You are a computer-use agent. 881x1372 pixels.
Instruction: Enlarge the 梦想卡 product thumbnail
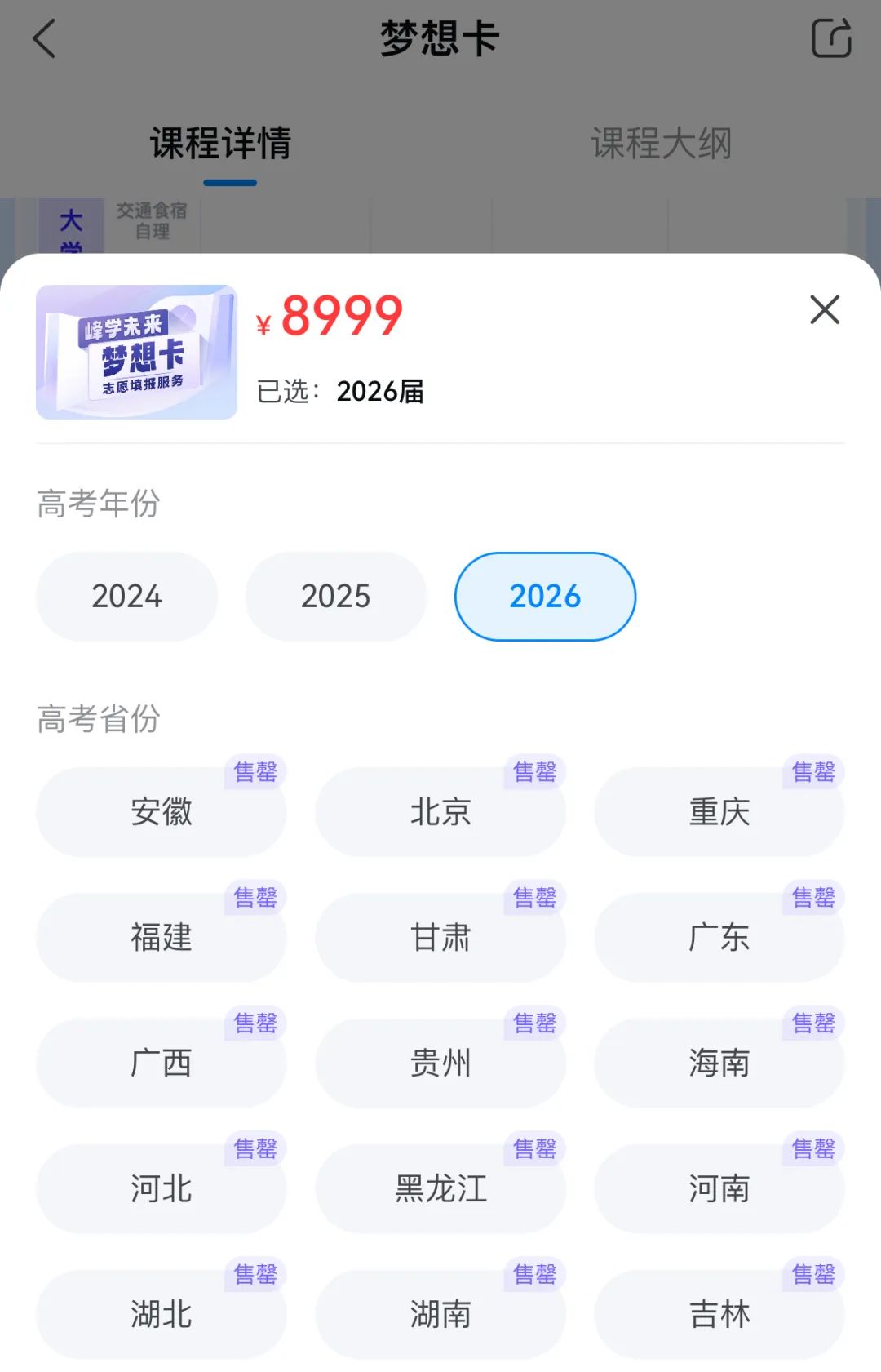(136, 352)
